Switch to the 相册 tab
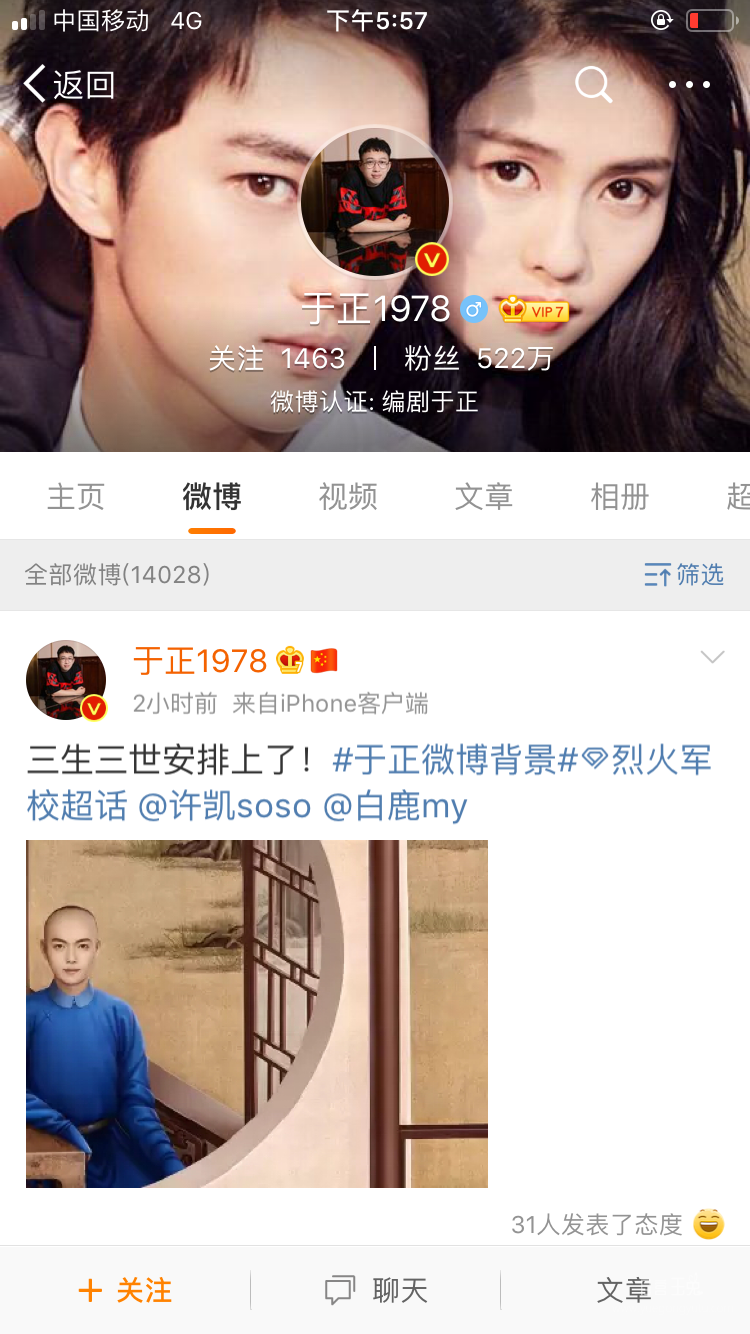Image resolution: width=750 pixels, height=1334 pixels. click(620, 496)
